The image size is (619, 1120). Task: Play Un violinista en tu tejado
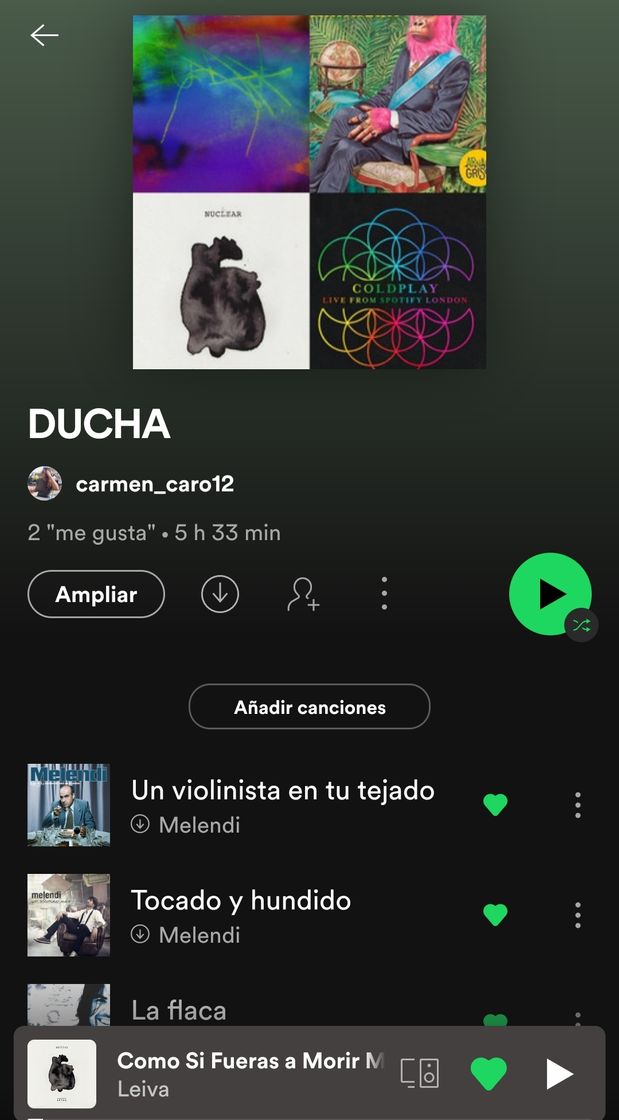tap(282, 791)
